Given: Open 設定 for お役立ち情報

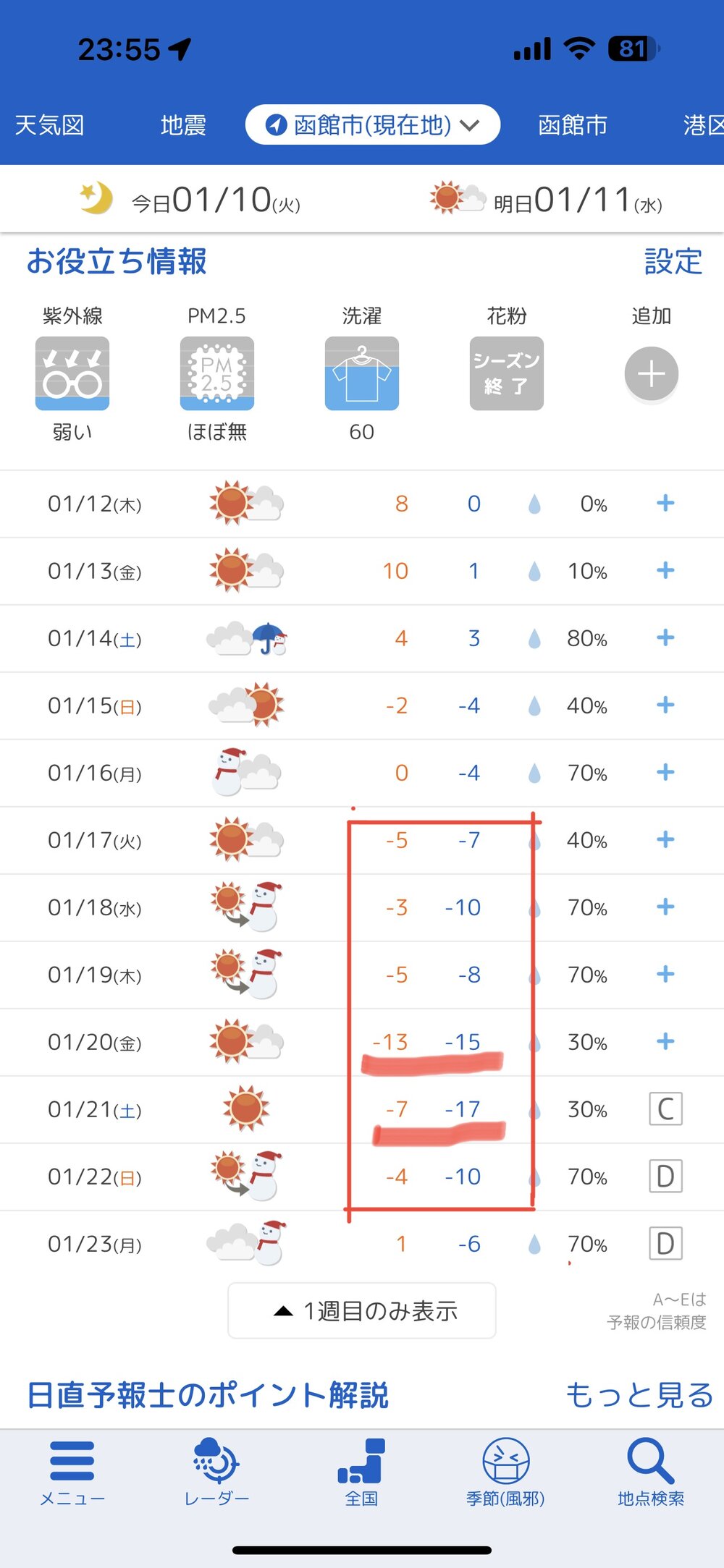Looking at the screenshot, I should 673,261.
